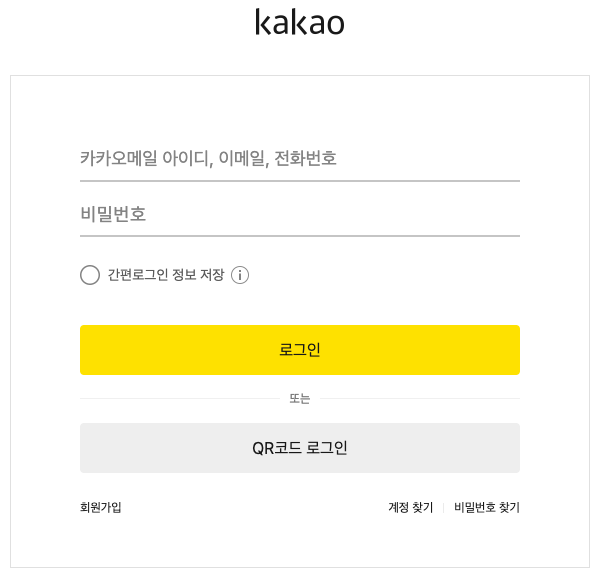Open 계정 찾기 to find account

[410, 507]
